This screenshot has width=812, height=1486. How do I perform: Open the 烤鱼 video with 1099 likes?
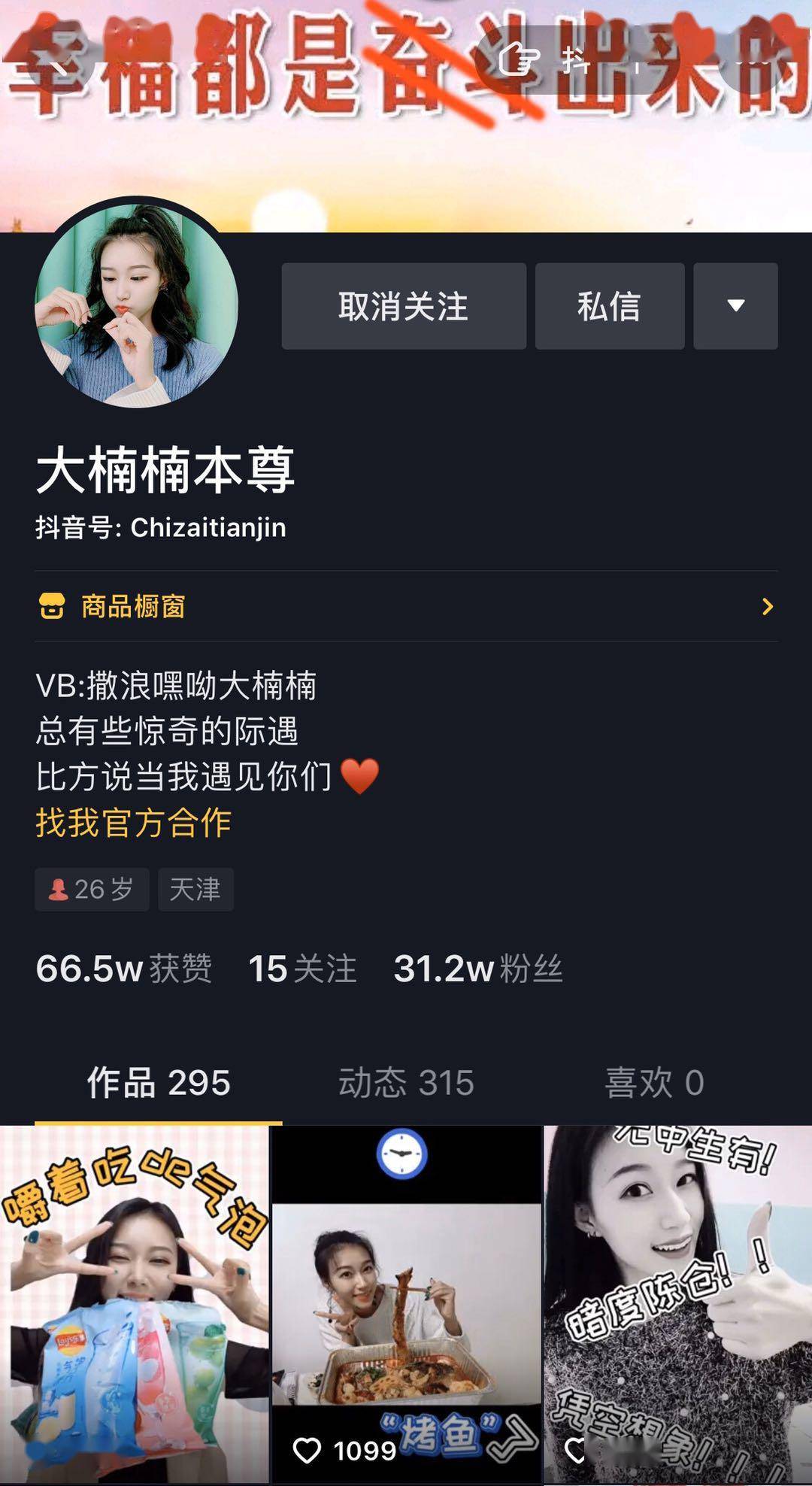coord(406,1304)
